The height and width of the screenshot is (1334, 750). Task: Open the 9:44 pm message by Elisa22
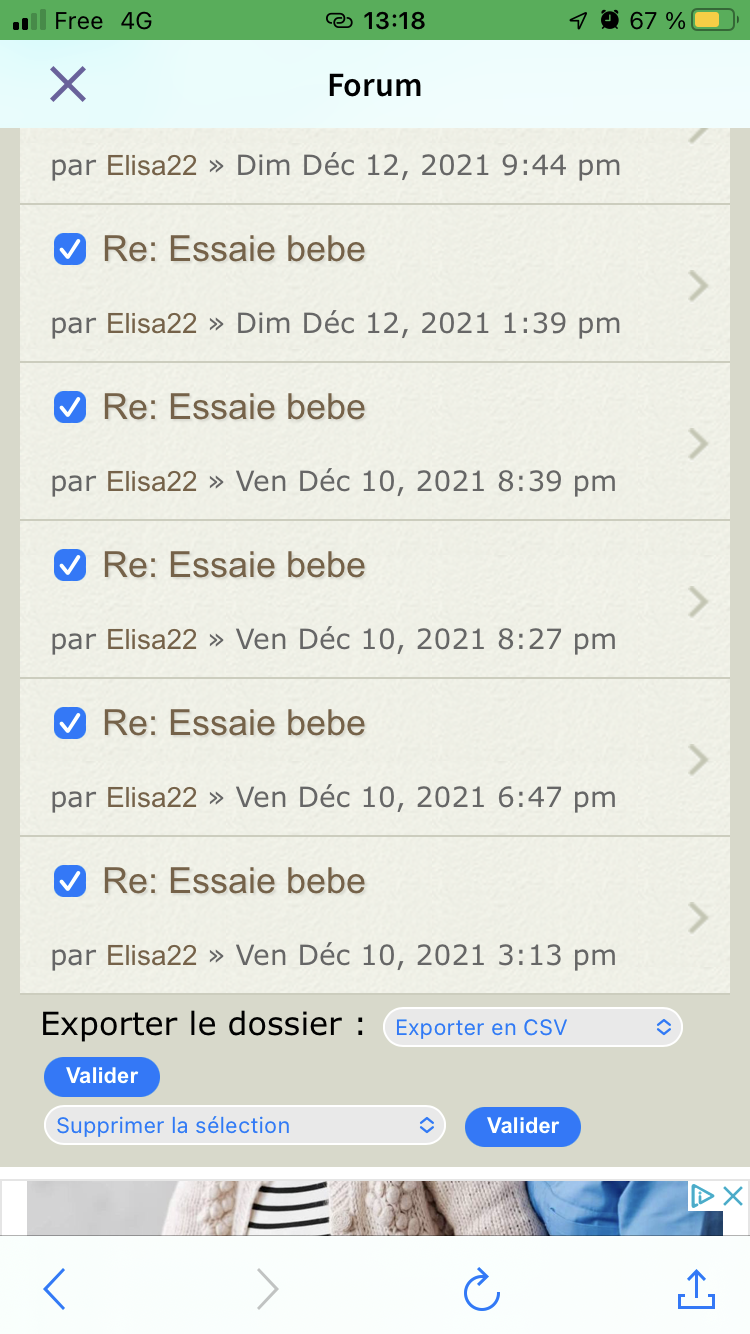[375, 166]
